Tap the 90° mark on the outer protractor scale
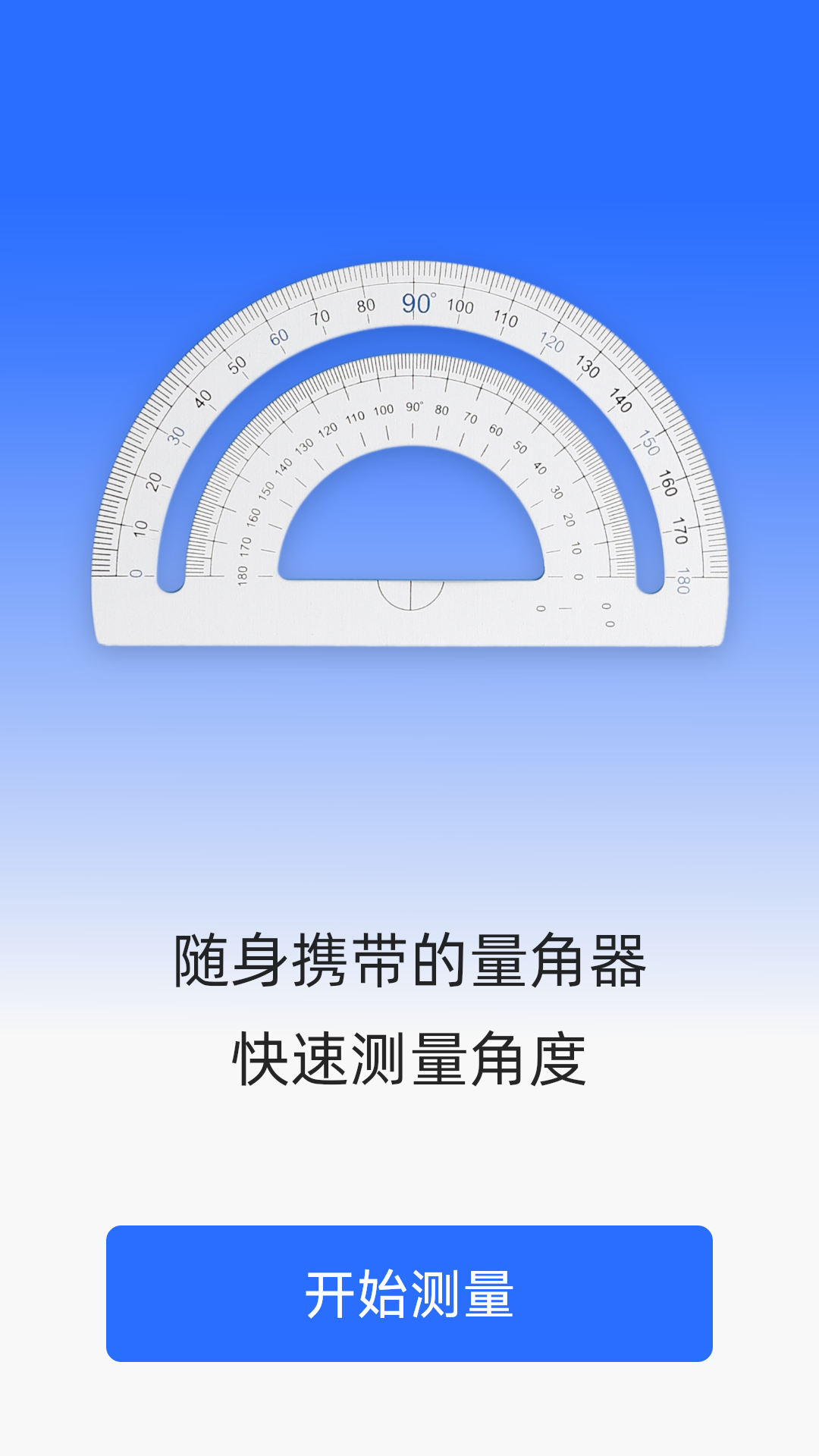 pos(416,306)
